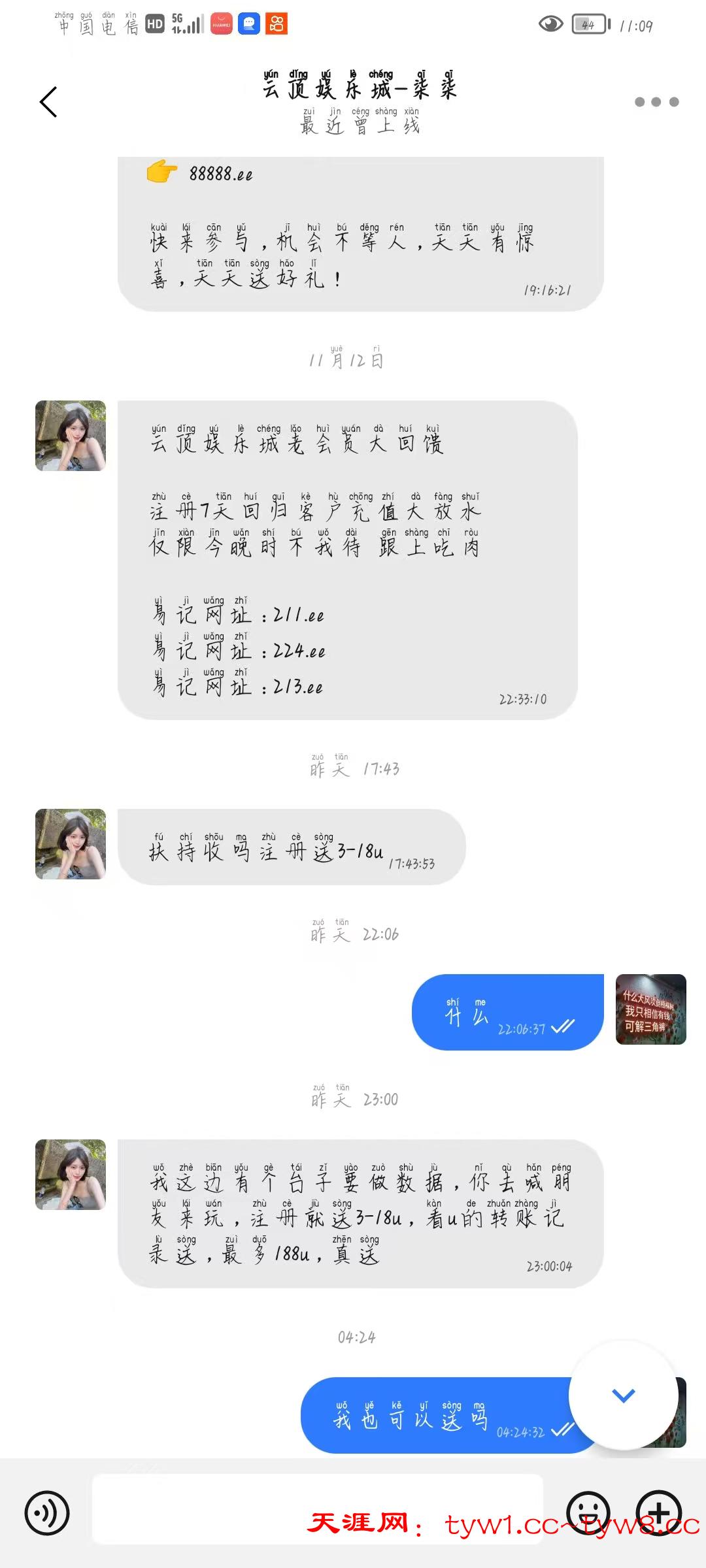Open the emoji picker
706x1568 pixels.
[x=588, y=1512]
